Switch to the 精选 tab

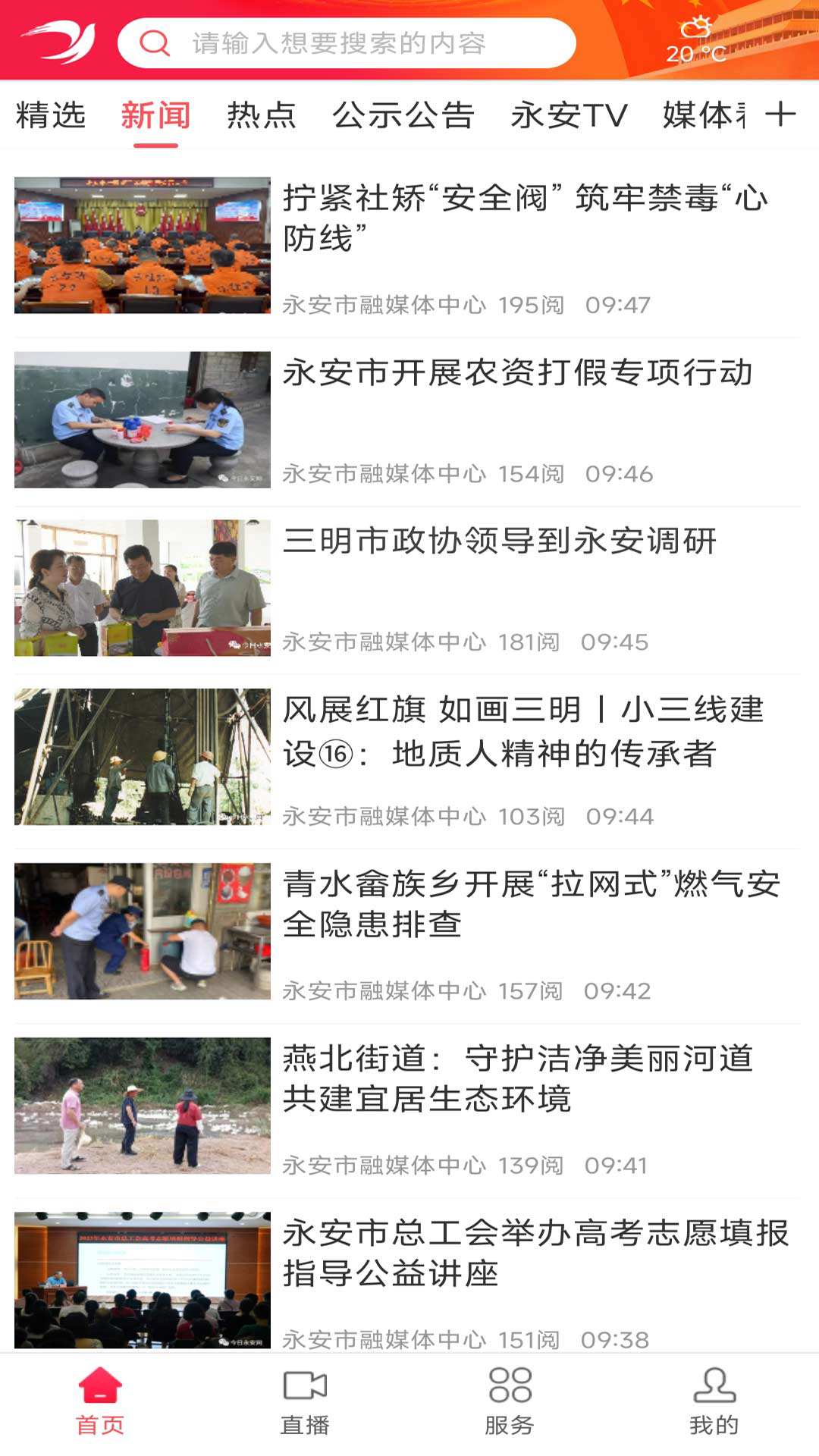(x=51, y=115)
